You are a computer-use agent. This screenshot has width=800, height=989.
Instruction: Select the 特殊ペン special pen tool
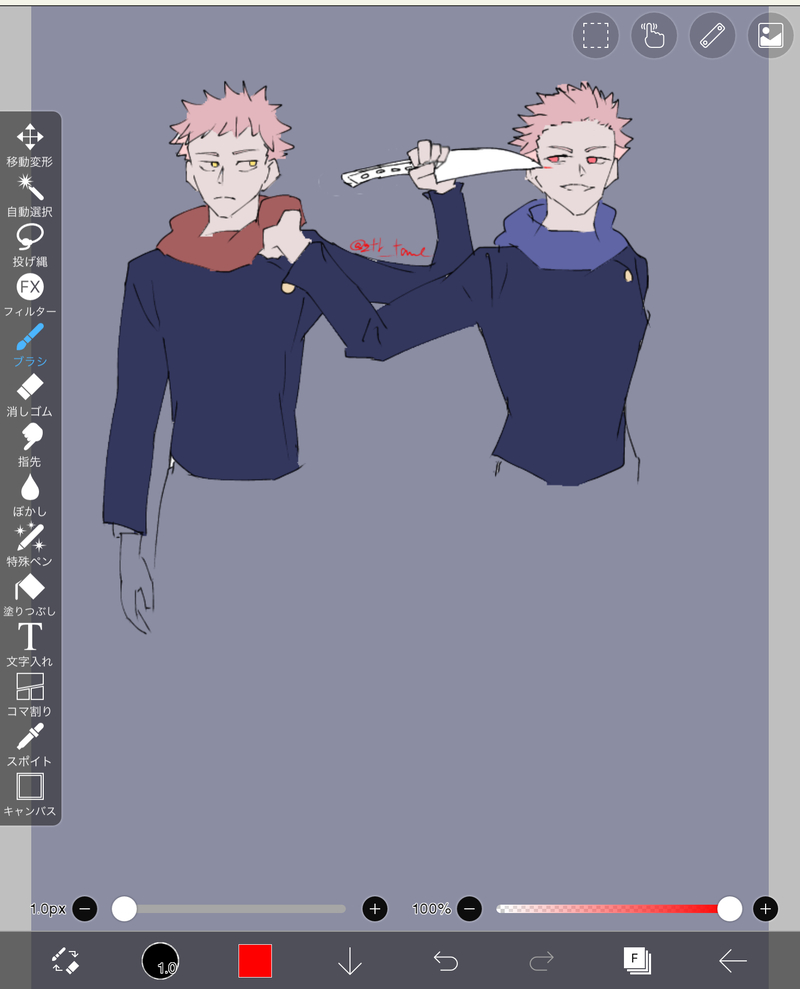point(30,538)
